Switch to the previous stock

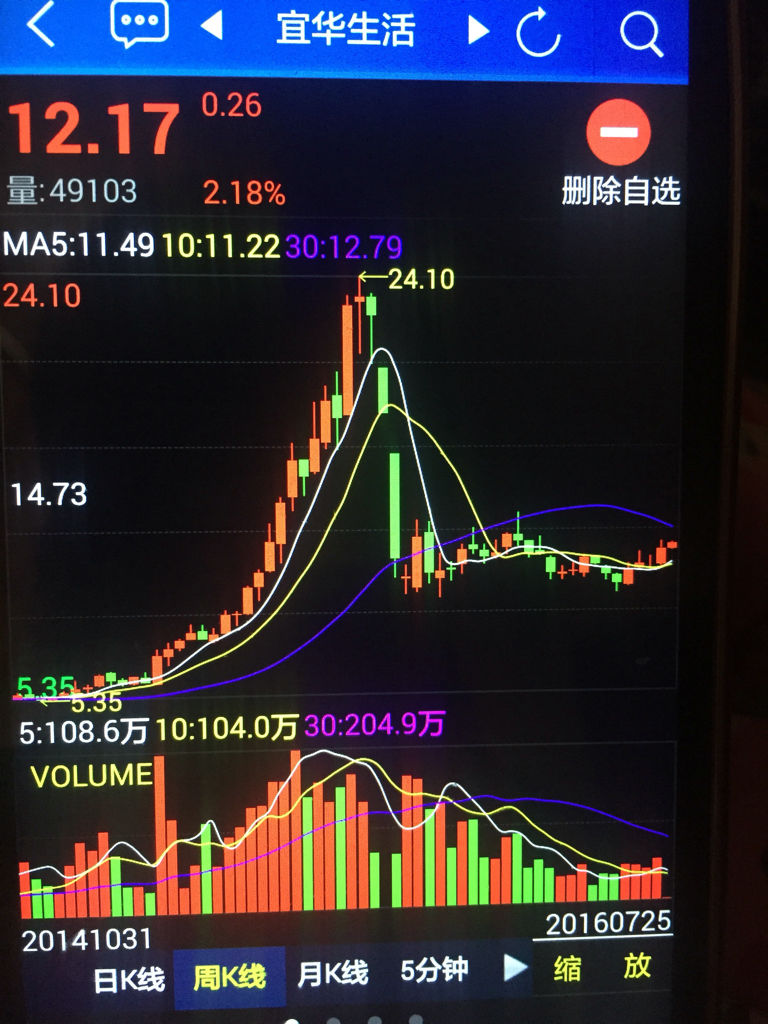click(211, 27)
